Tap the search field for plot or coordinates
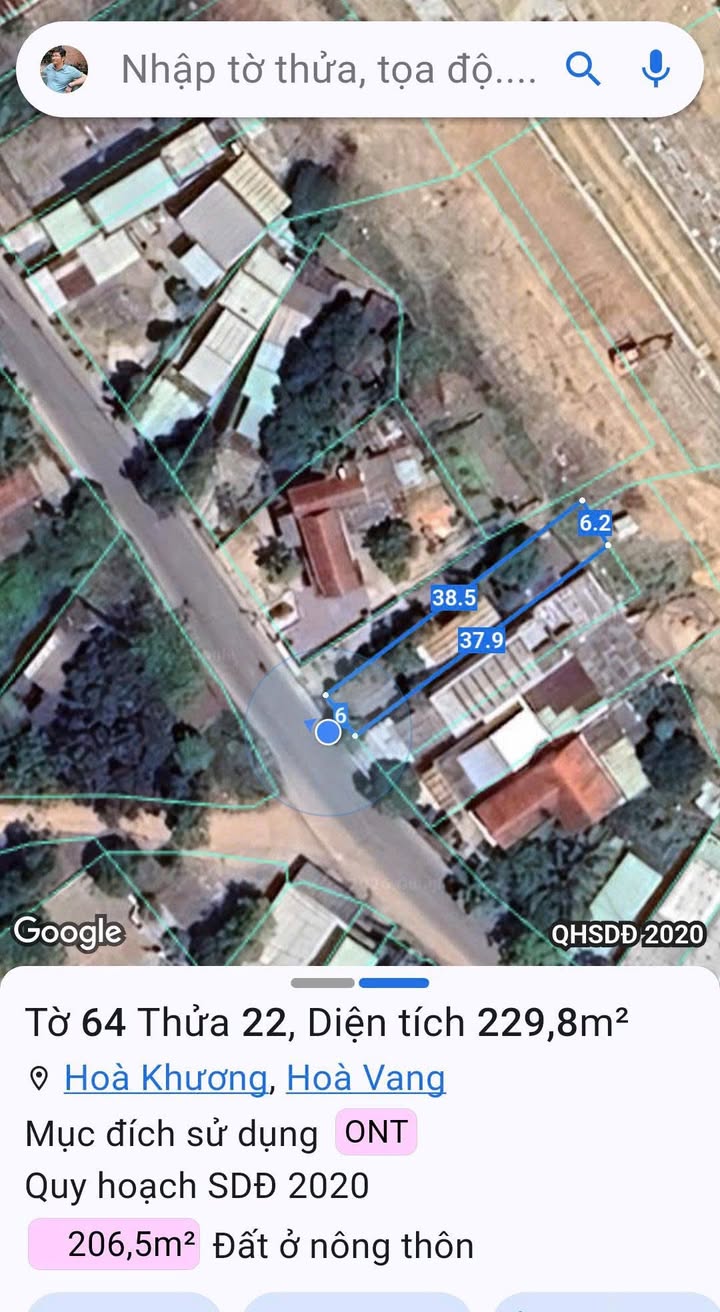Image resolution: width=720 pixels, height=1312 pixels. click(330, 70)
